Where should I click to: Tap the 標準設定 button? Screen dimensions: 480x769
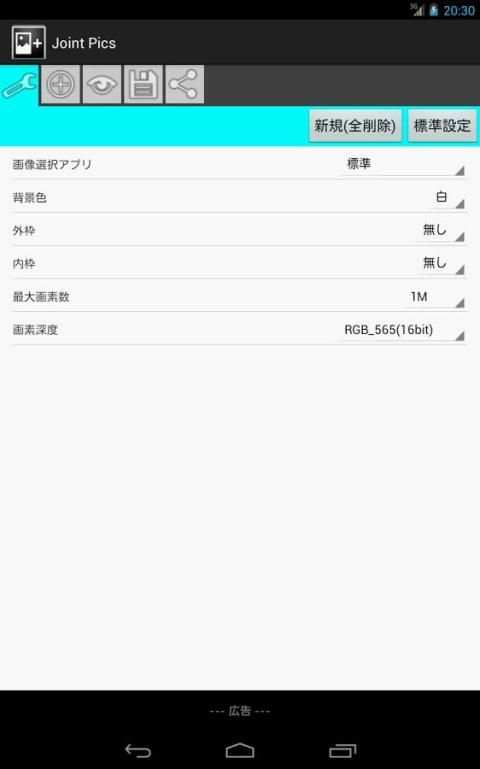pyautogui.click(x=442, y=126)
